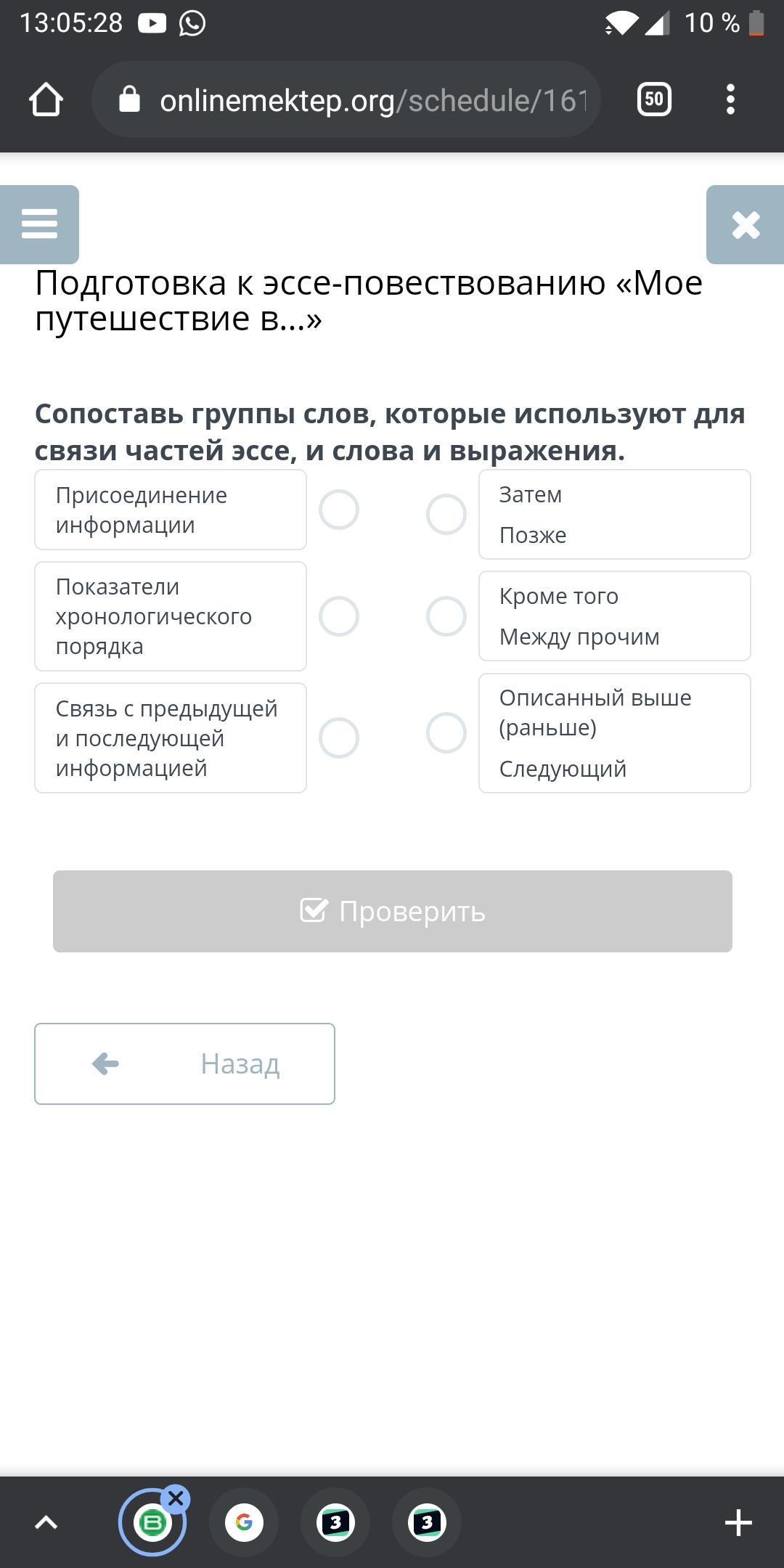
Task: Select the circle next to Показатели хронологического порядка
Action: (339, 616)
